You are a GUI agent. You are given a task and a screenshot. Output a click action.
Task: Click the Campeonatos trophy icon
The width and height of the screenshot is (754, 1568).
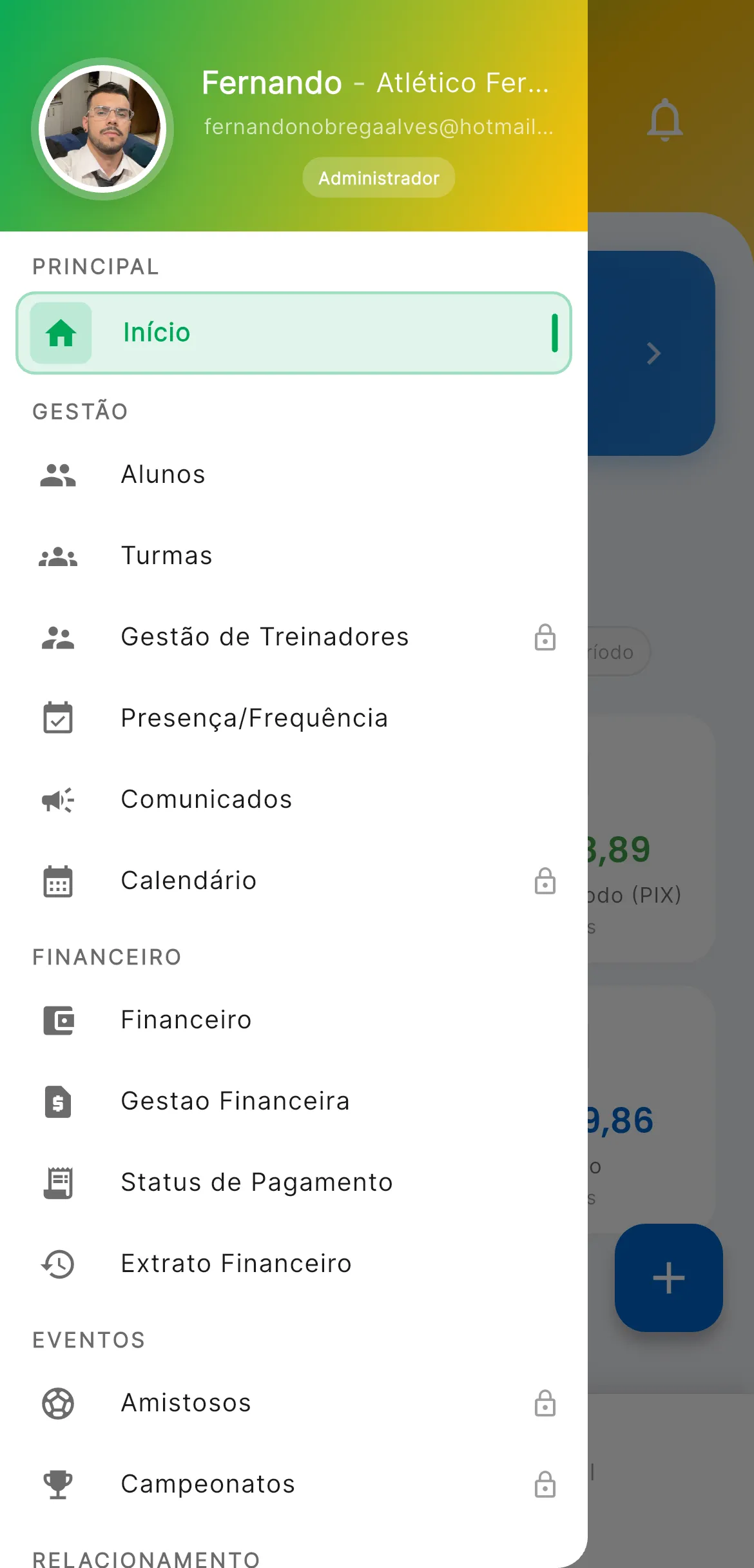(x=59, y=1484)
